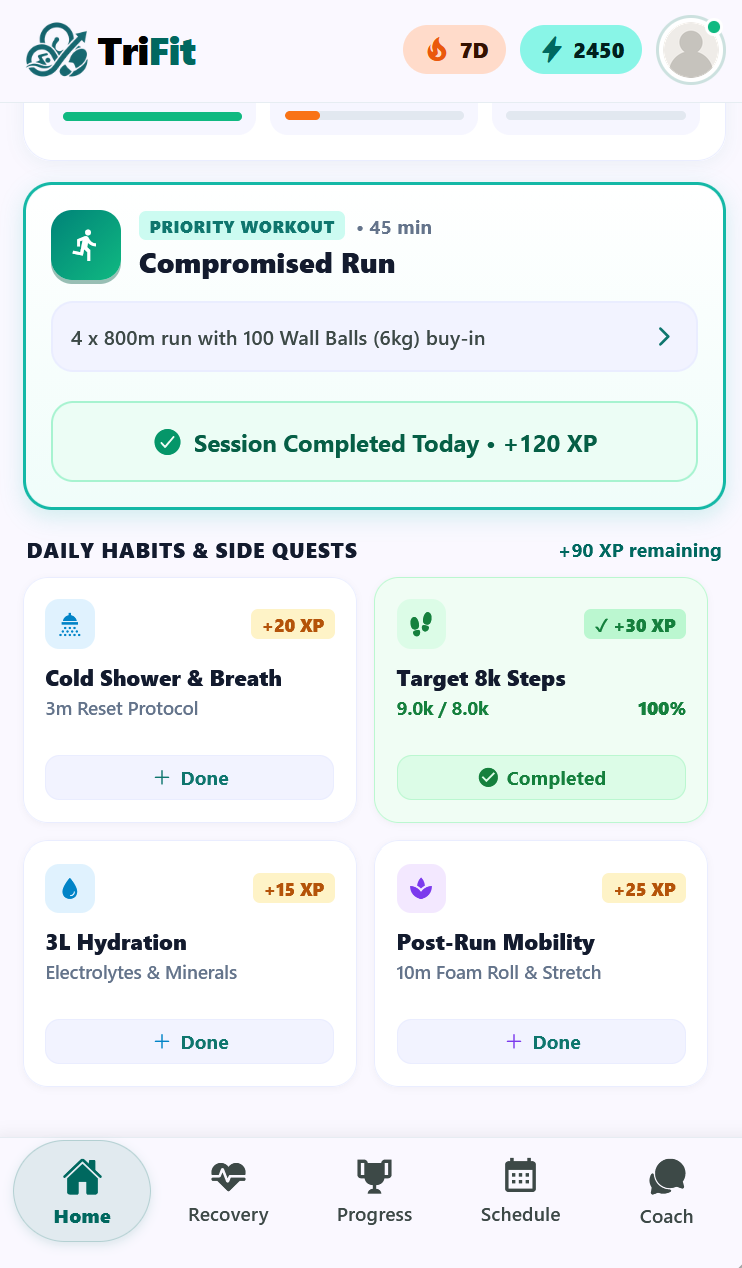Switch to the Recovery tab
This screenshot has width=742, height=1268.
click(x=228, y=1191)
